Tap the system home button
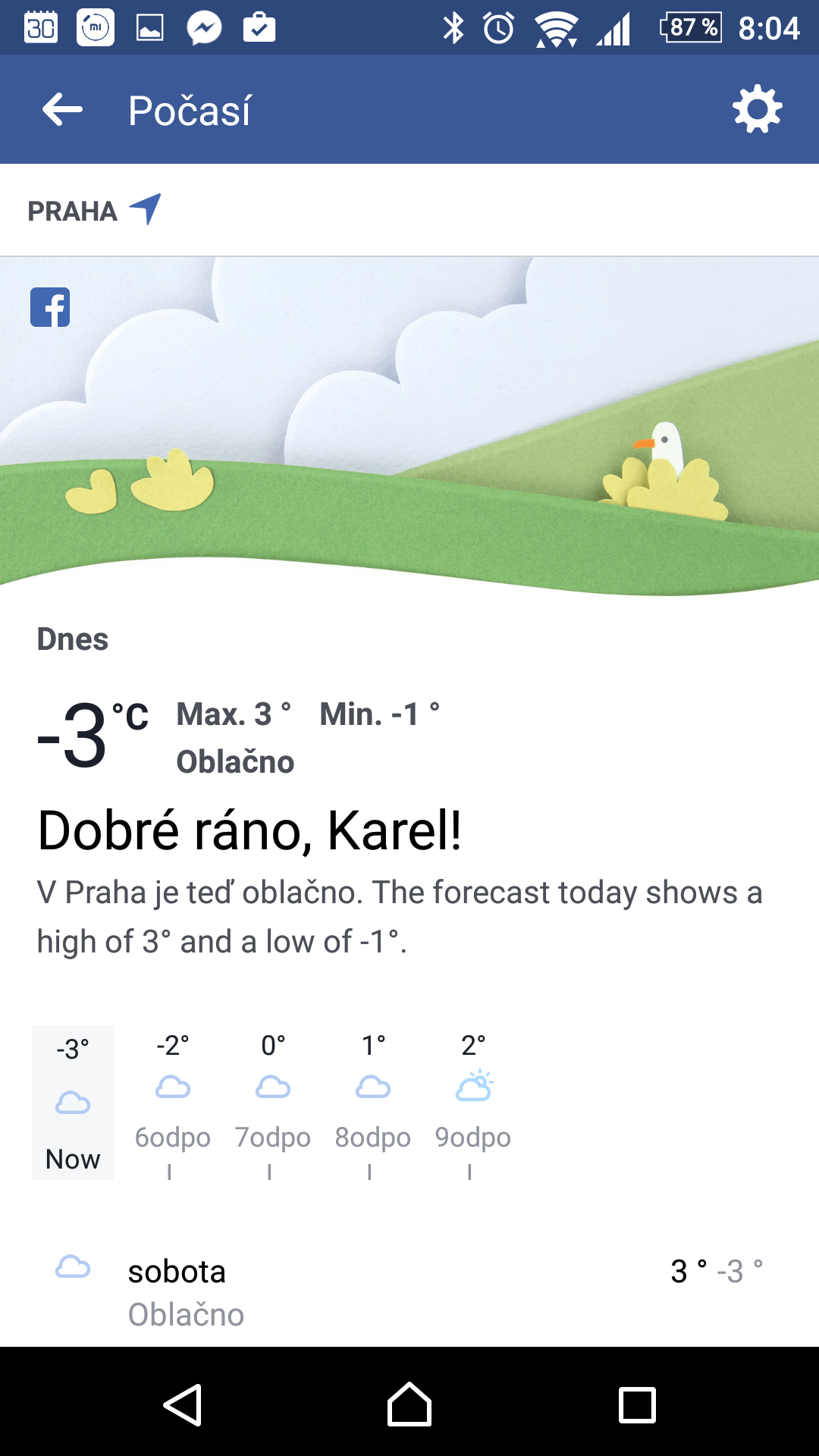This screenshot has width=819, height=1456. 409,1404
